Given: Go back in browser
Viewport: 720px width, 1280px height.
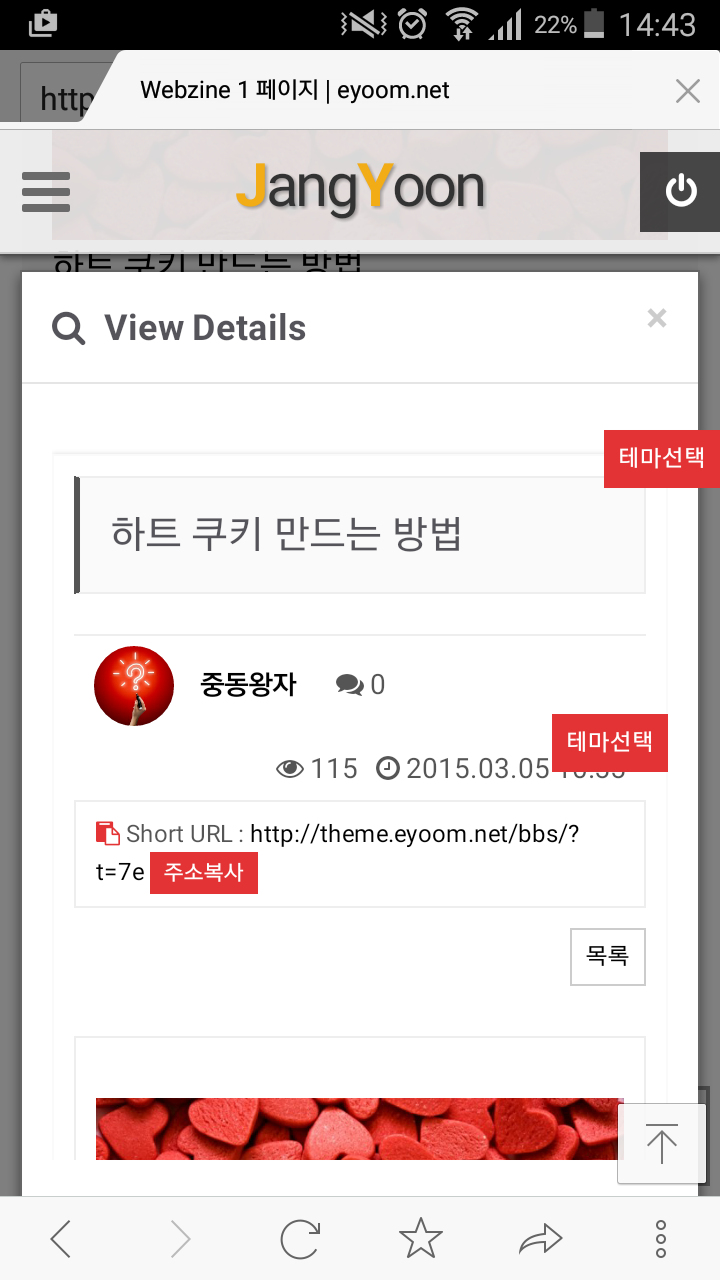Looking at the screenshot, I should [x=61, y=1239].
